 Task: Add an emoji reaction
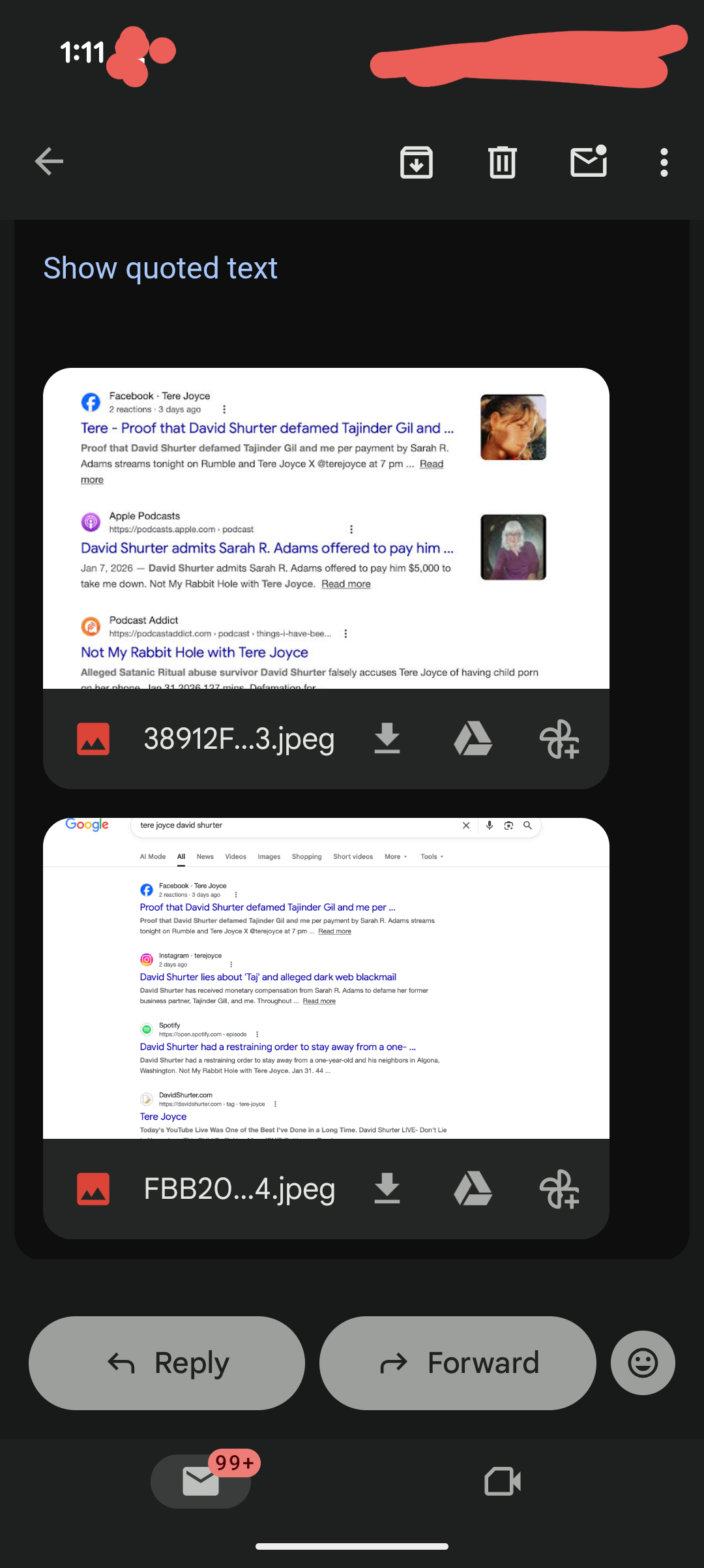[x=643, y=1363]
